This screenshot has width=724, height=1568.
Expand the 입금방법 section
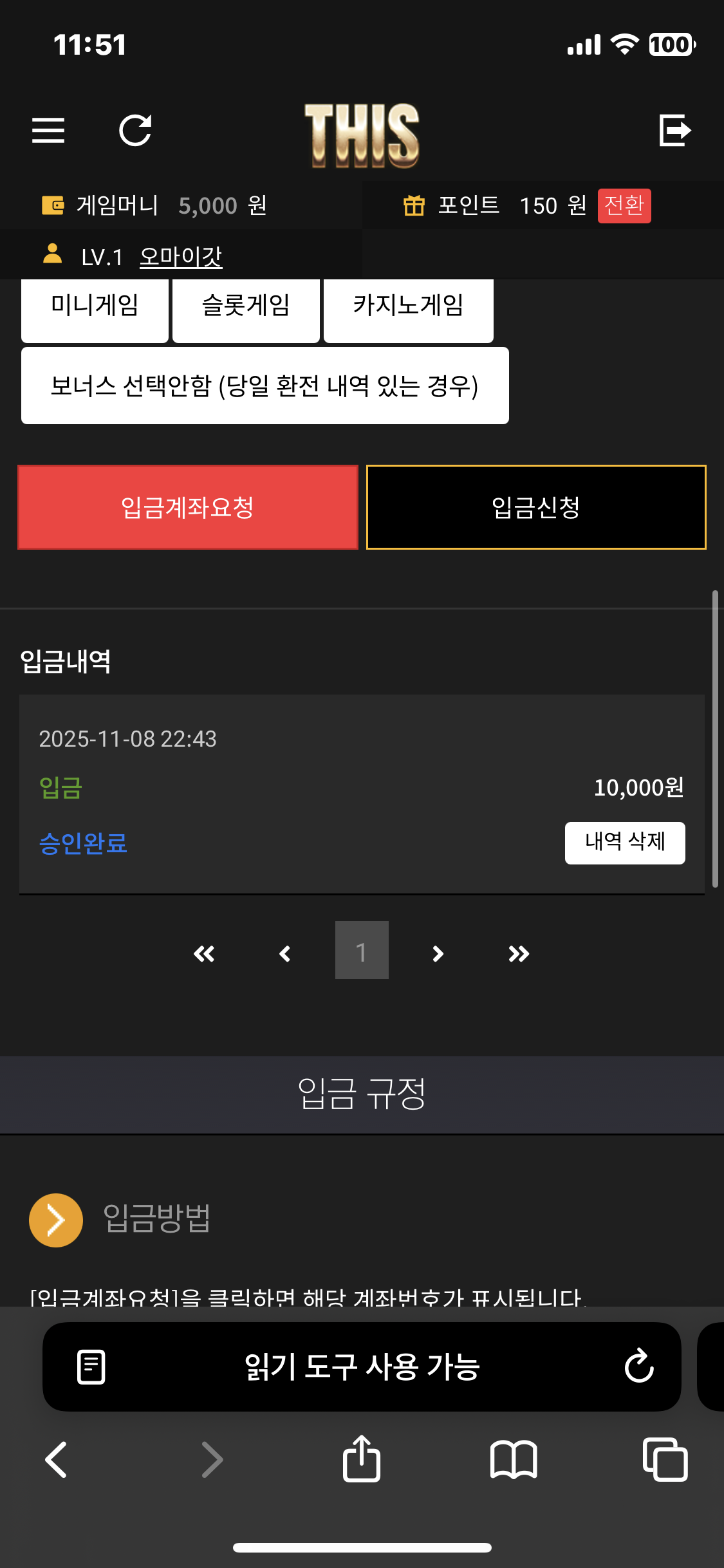[57, 1220]
